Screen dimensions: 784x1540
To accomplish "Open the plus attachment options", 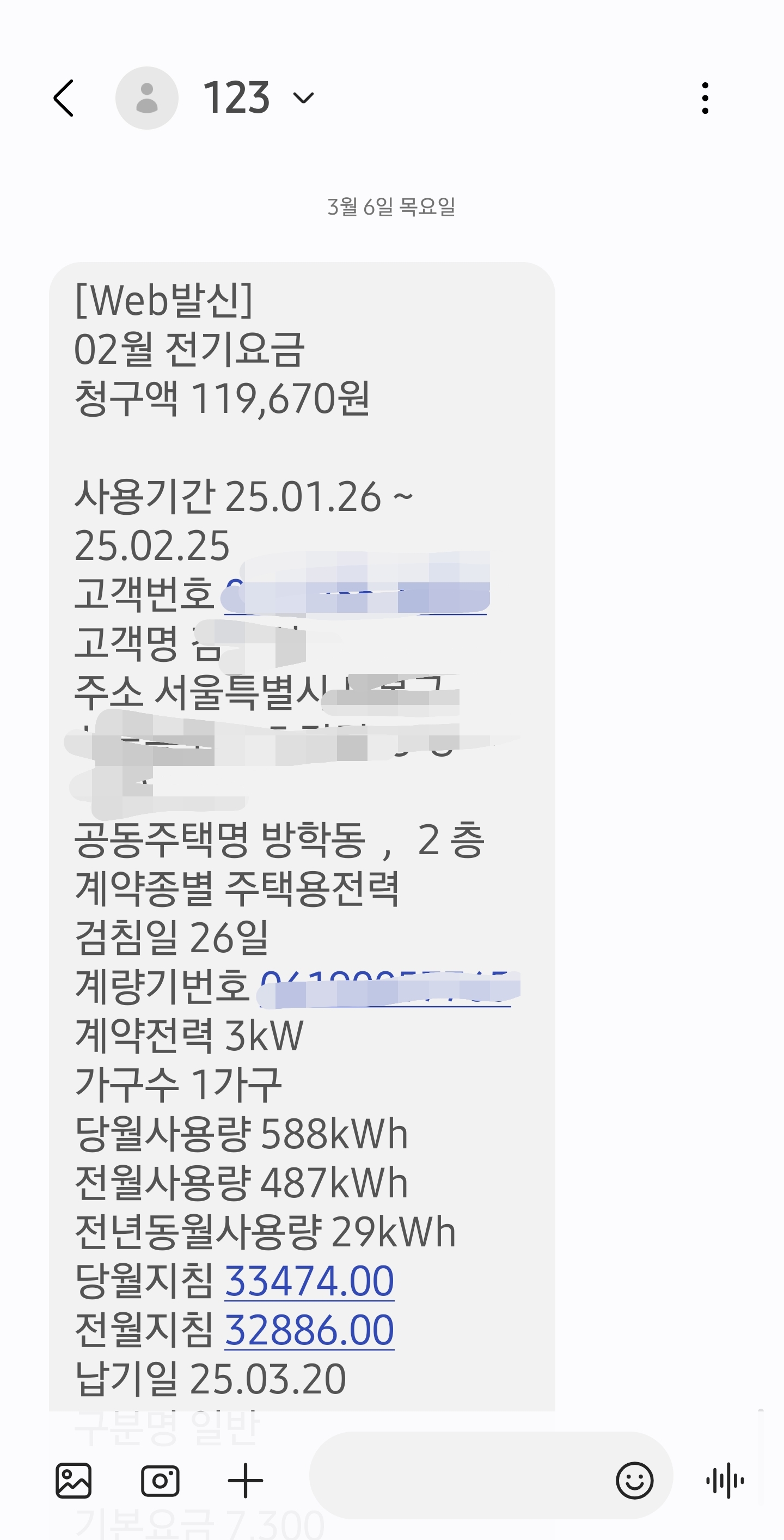I will coord(245,1480).
